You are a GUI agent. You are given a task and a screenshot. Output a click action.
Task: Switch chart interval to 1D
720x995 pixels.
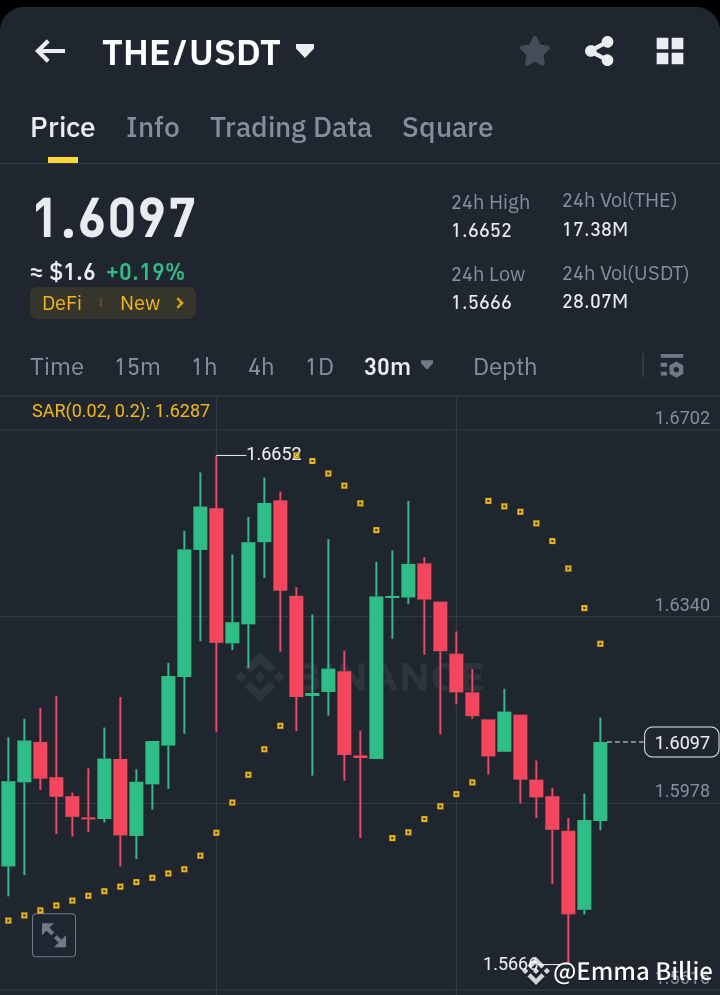click(319, 366)
